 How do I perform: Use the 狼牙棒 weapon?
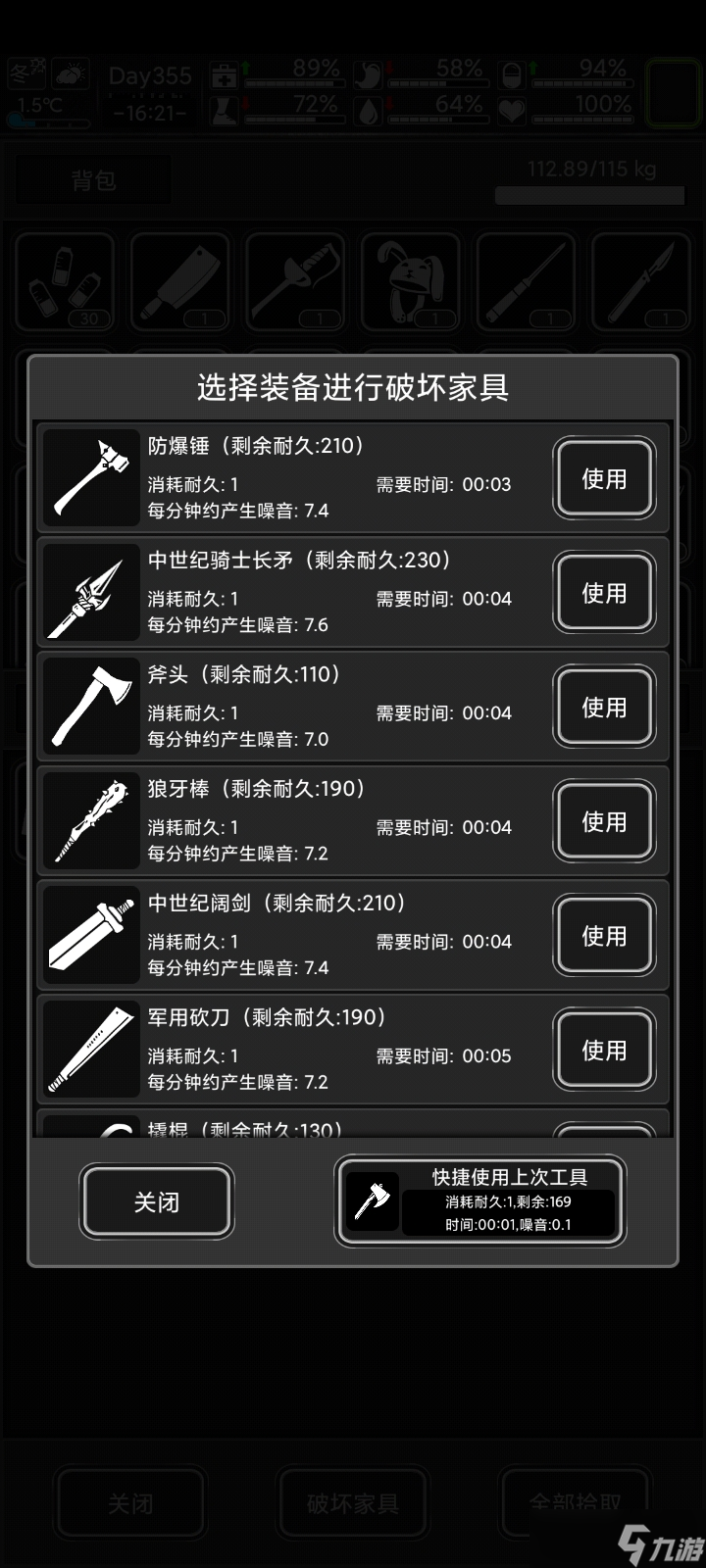604,821
